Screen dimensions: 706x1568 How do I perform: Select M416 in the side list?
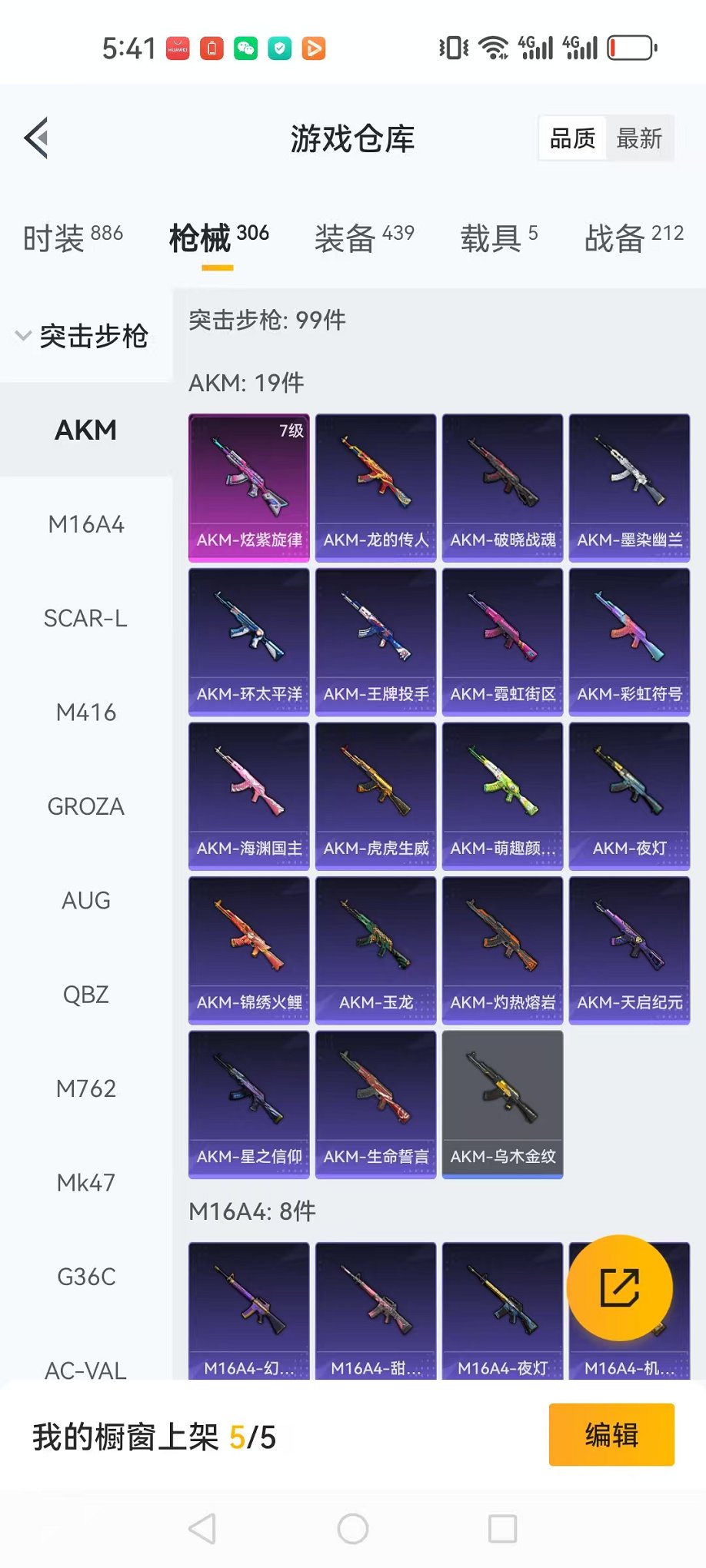pyautogui.click(x=86, y=713)
